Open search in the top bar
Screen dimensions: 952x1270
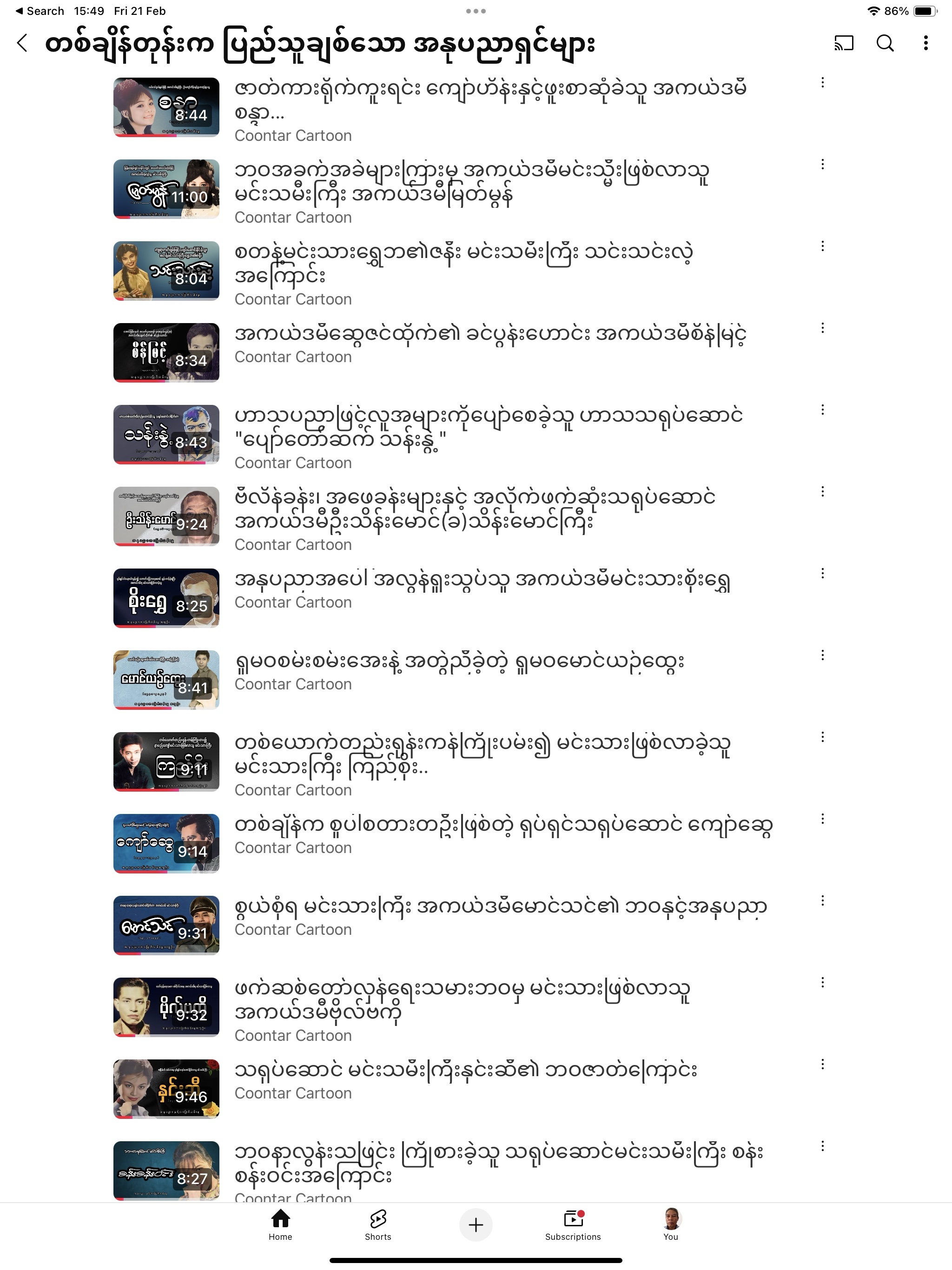[x=885, y=43]
